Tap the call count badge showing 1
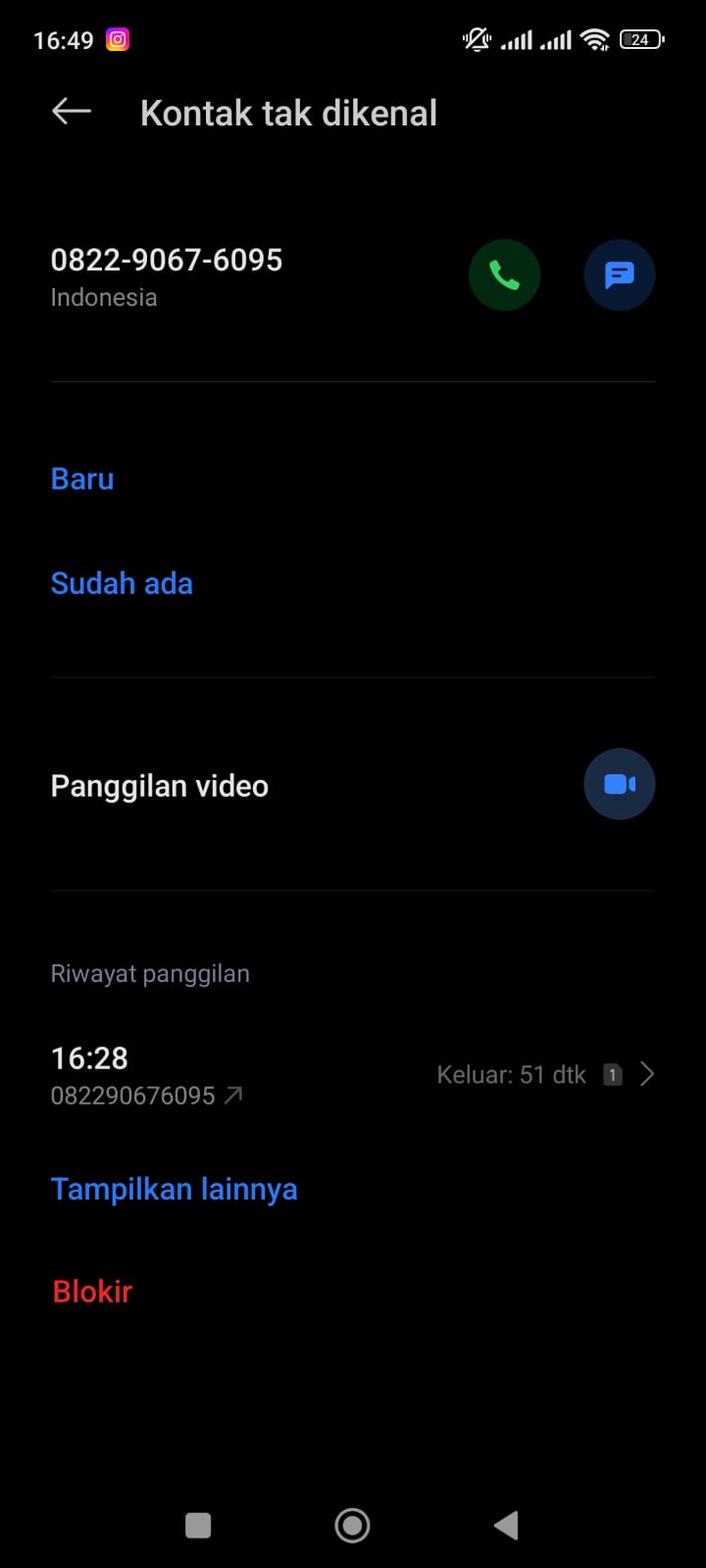 tap(612, 1074)
